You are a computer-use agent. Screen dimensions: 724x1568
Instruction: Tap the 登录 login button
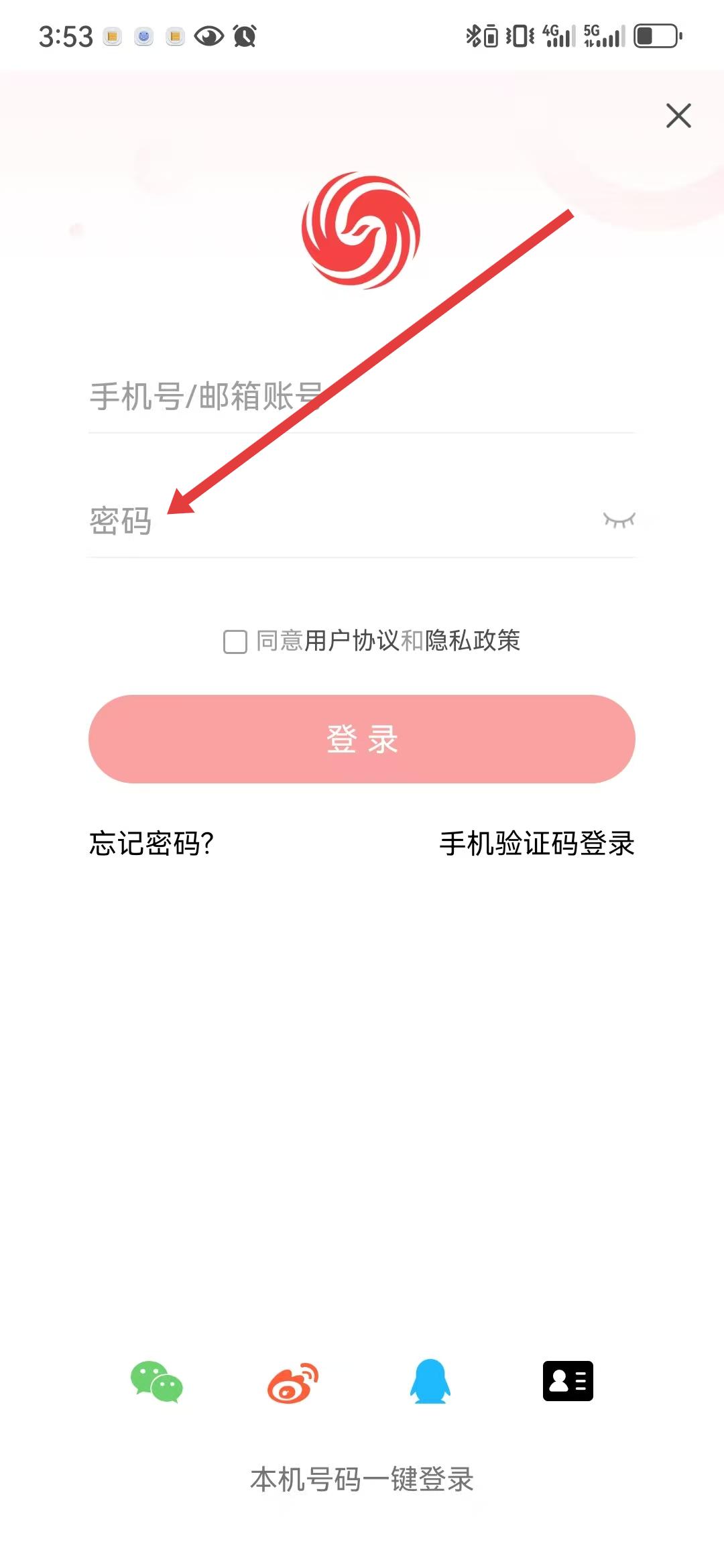pyautogui.click(x=362, y=739)
